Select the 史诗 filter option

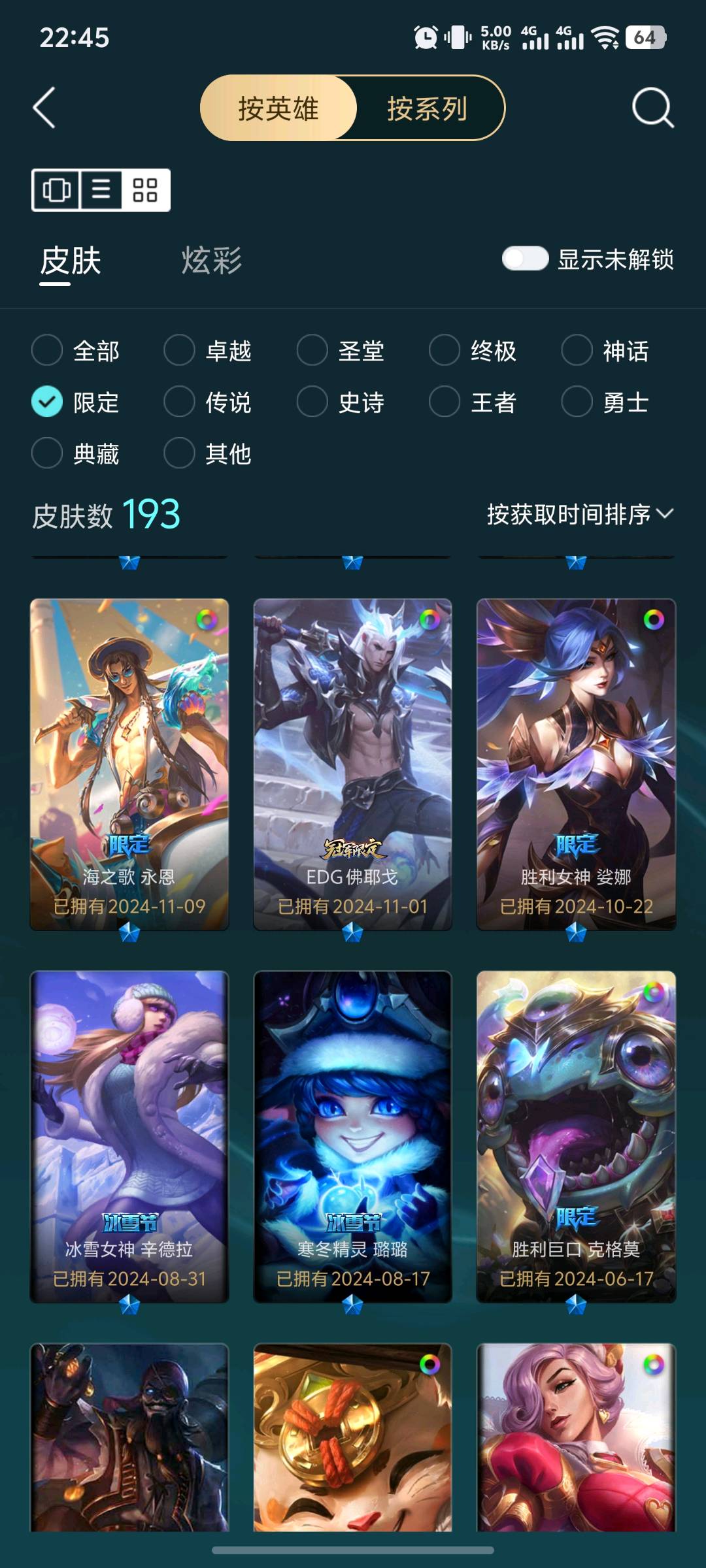pyautogui.click(x=341, y=402)
